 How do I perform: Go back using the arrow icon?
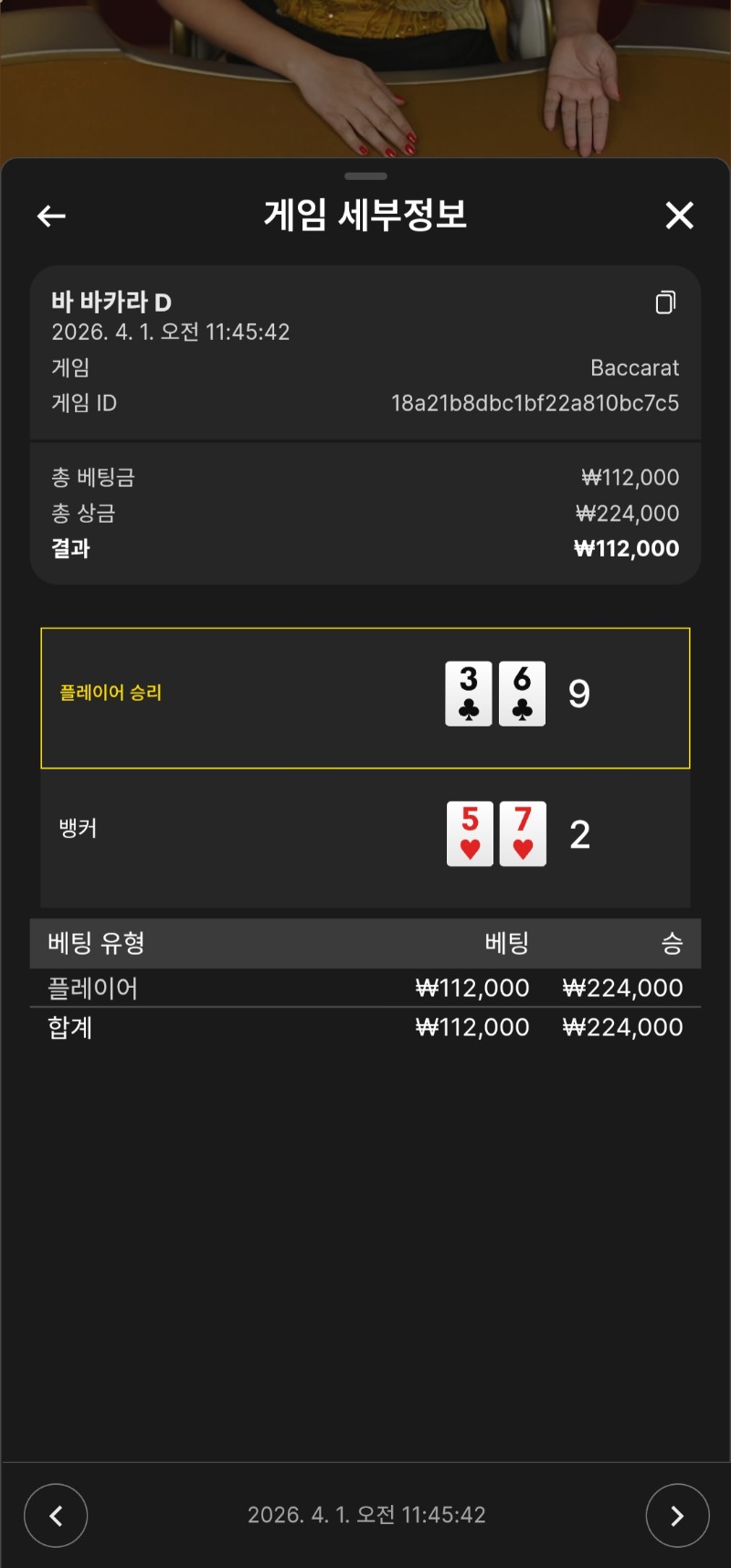coord(51,217)
